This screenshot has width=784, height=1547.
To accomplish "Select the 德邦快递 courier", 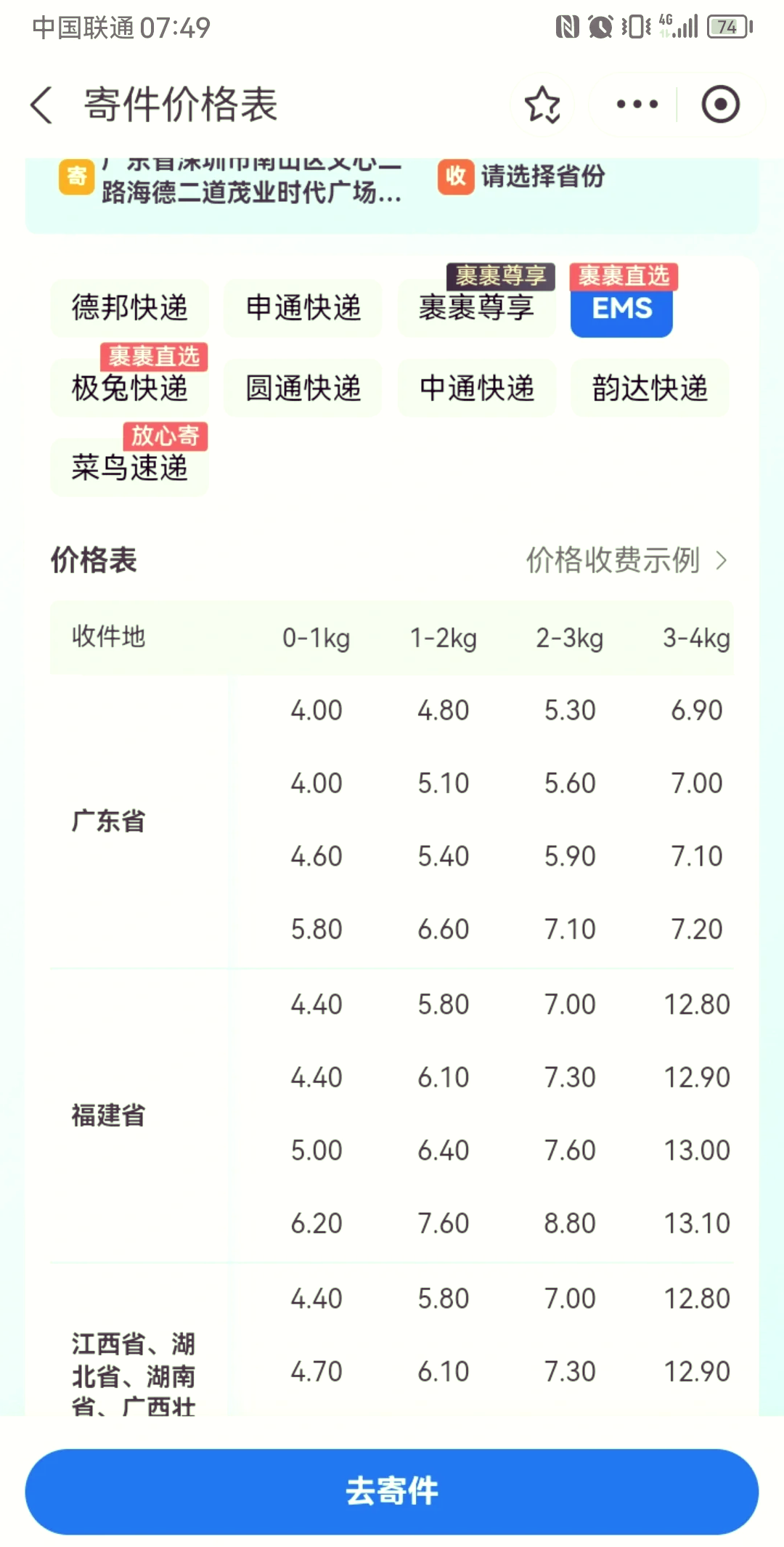I will click(x=129, y=308).
